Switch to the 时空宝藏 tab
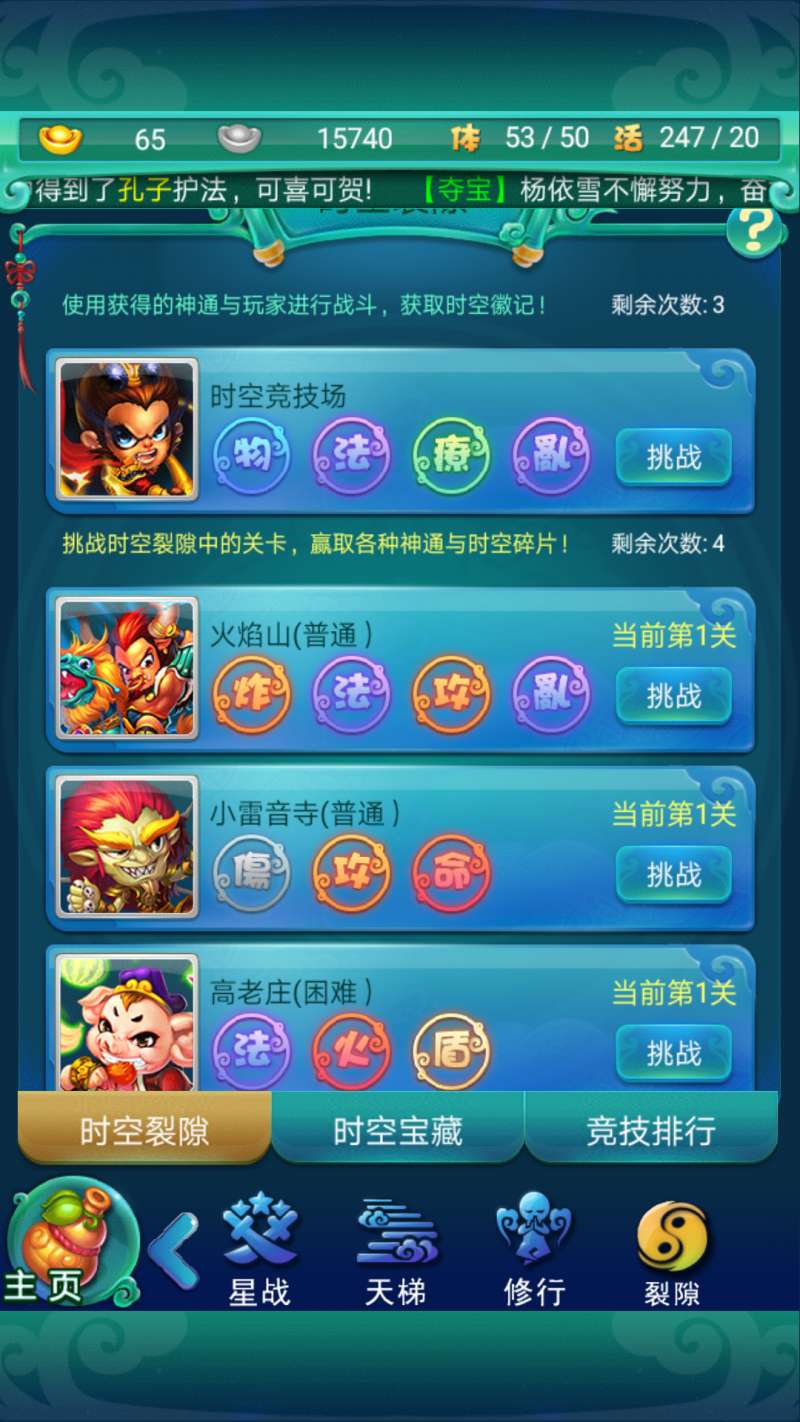The image size is (800, 1422). click(x=398, y=1131)
